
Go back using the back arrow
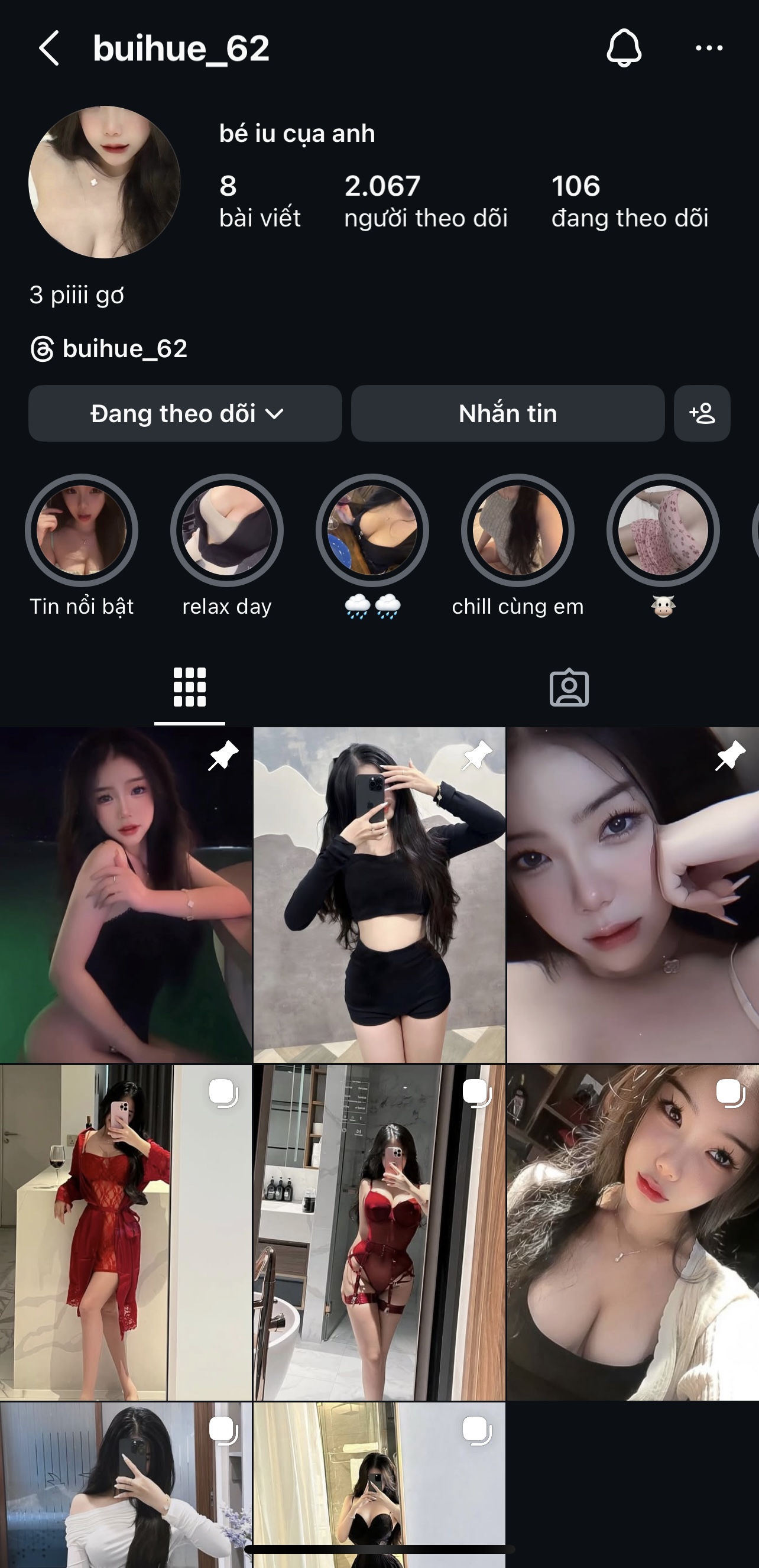[x=48, y=48]
